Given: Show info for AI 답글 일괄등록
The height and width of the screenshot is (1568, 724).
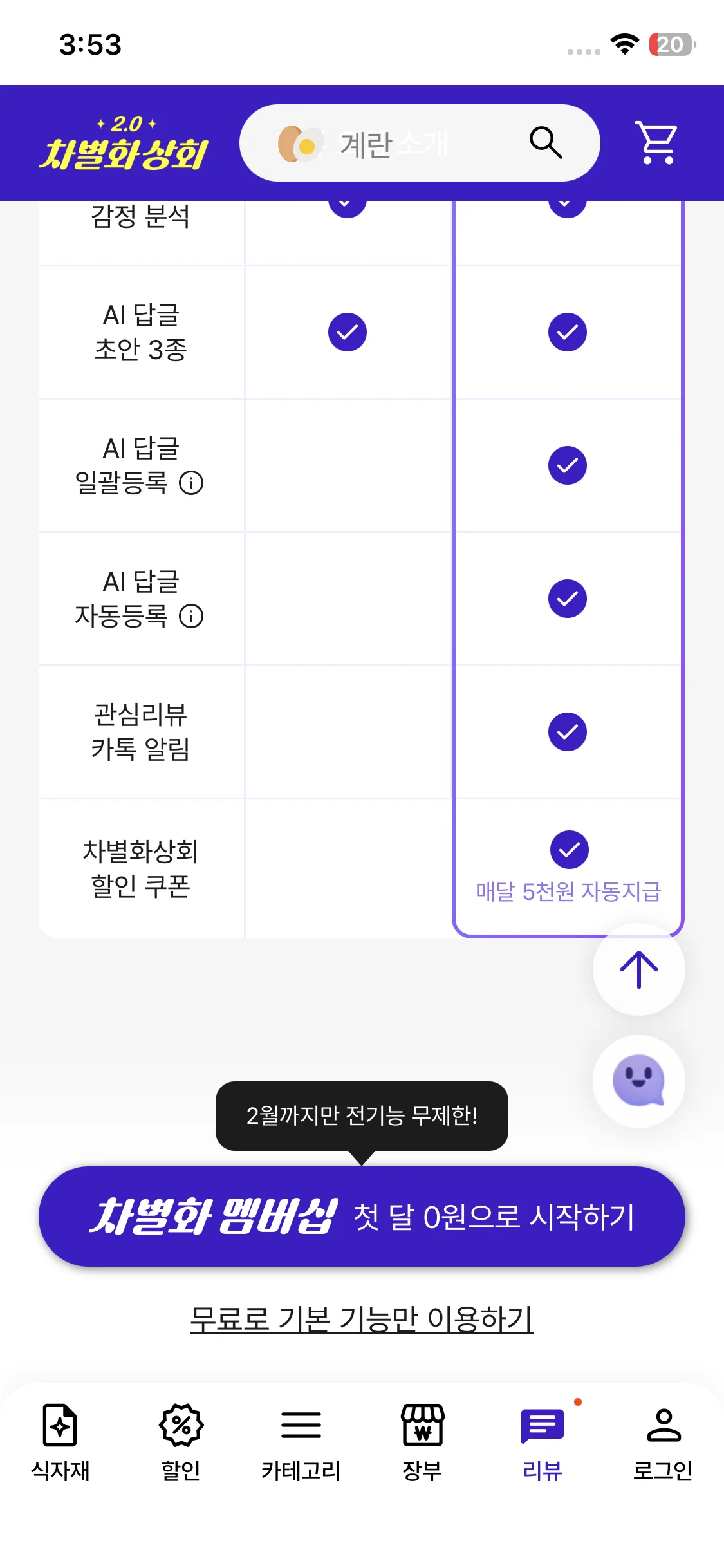Looking at the screenshot, I should pos(191,483).
